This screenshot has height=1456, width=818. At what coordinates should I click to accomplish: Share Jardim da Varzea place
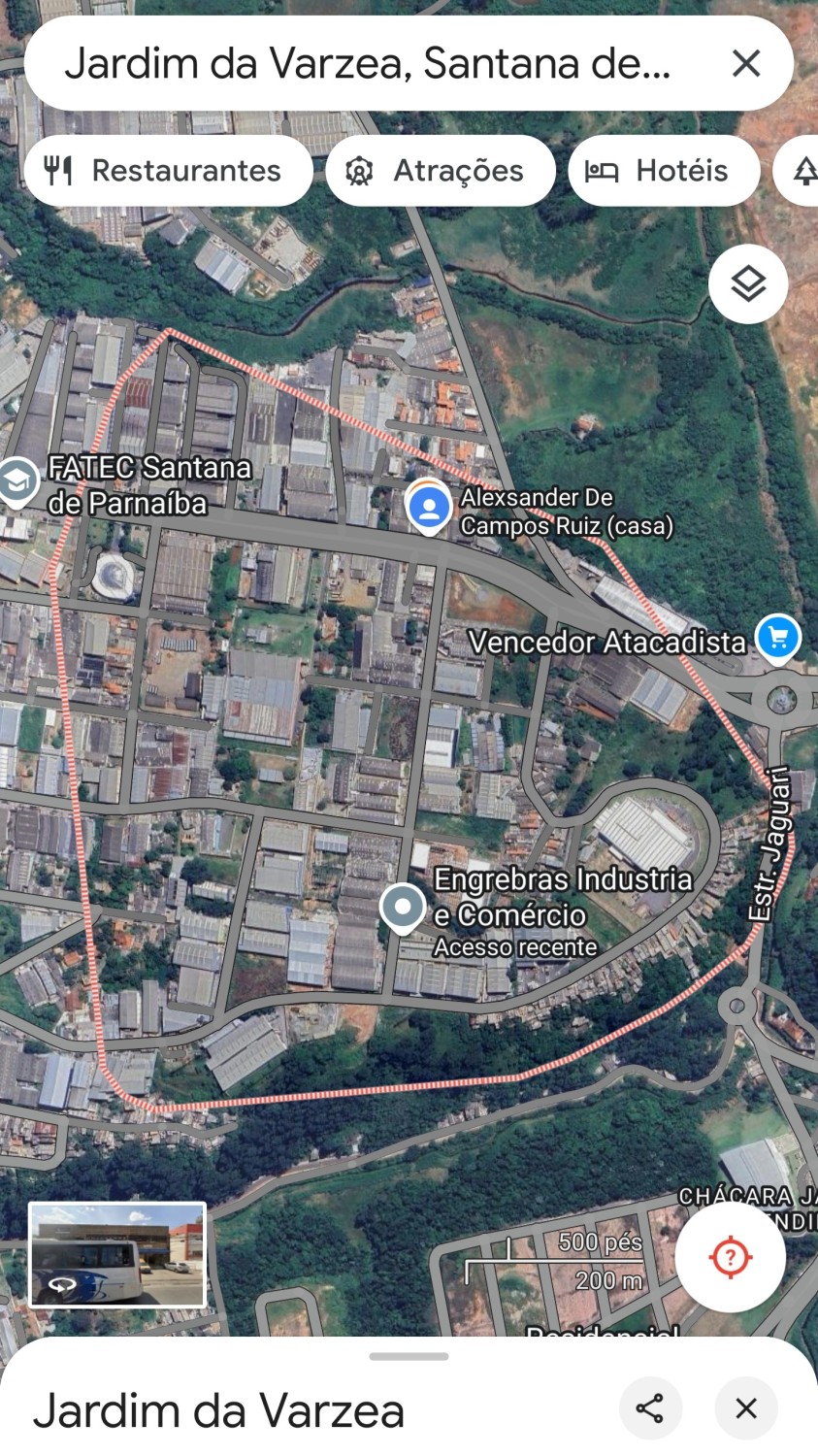point(650,1407)
